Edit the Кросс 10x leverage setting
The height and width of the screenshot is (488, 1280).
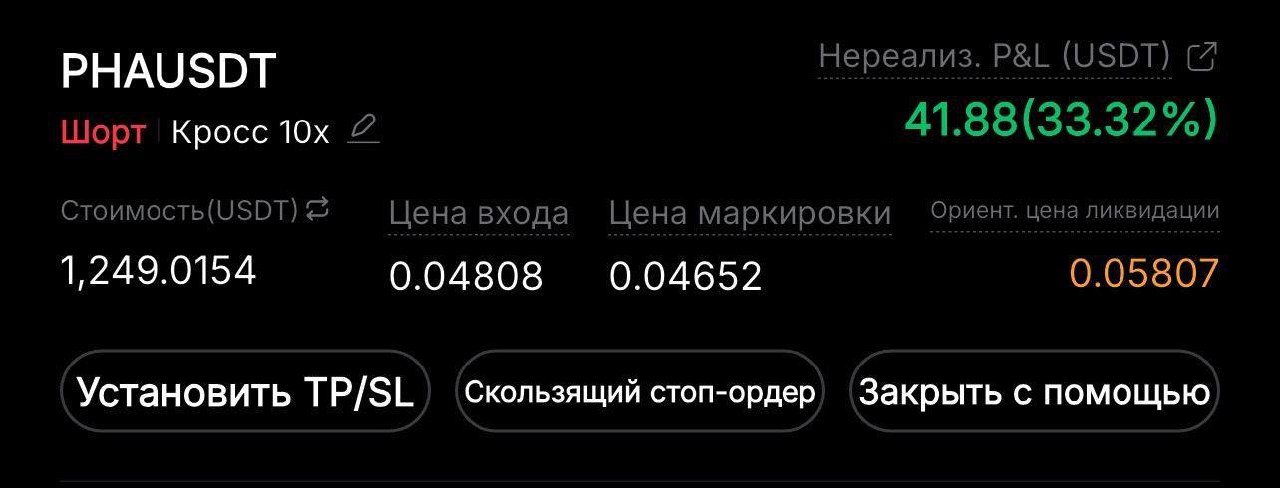coord(363,130)
